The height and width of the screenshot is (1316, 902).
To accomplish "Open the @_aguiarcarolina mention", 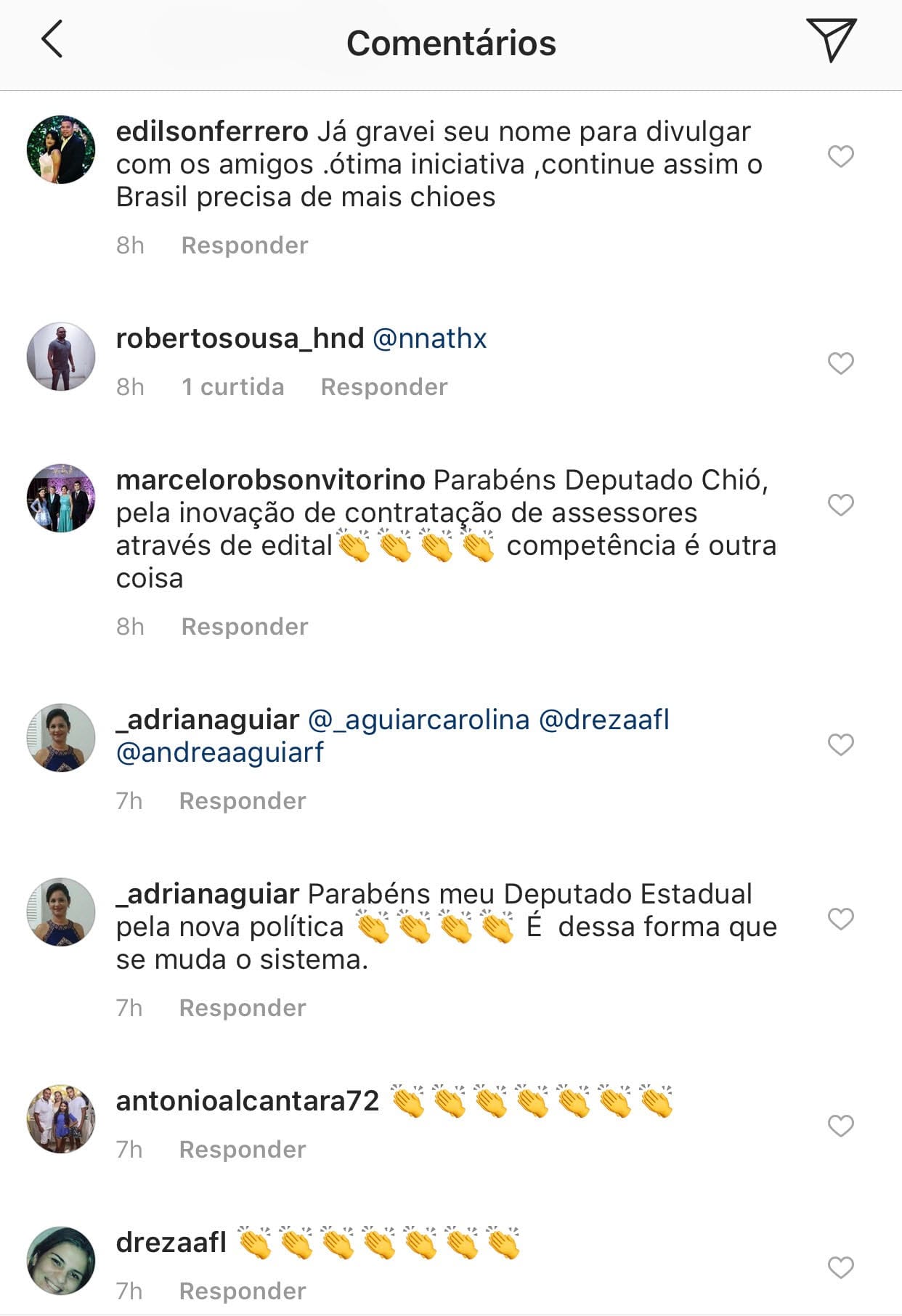I will pos(418,720).
